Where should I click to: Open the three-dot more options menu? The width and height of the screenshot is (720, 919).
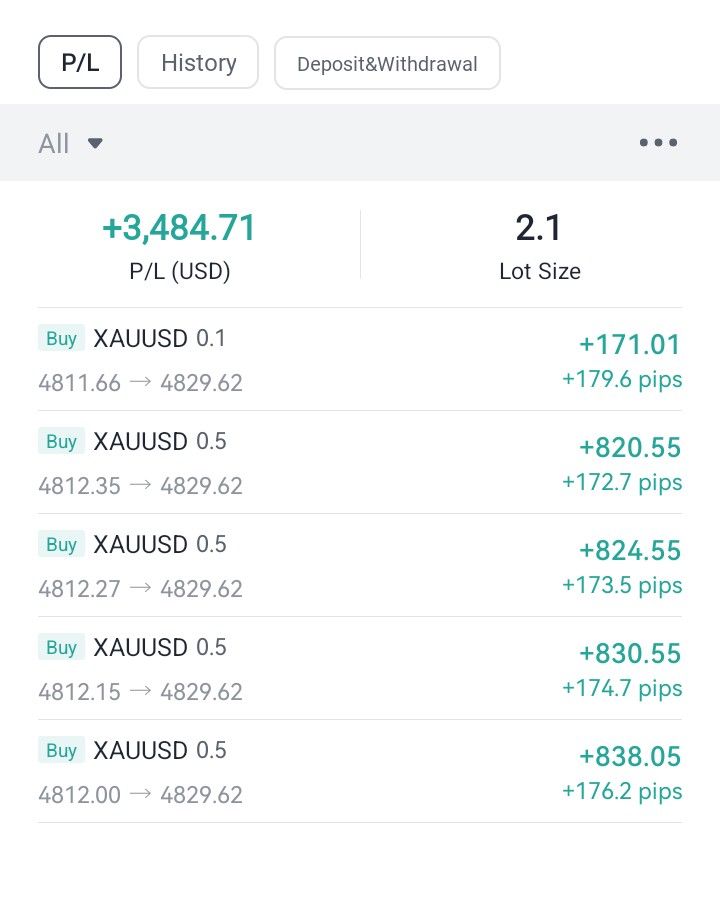658,143
